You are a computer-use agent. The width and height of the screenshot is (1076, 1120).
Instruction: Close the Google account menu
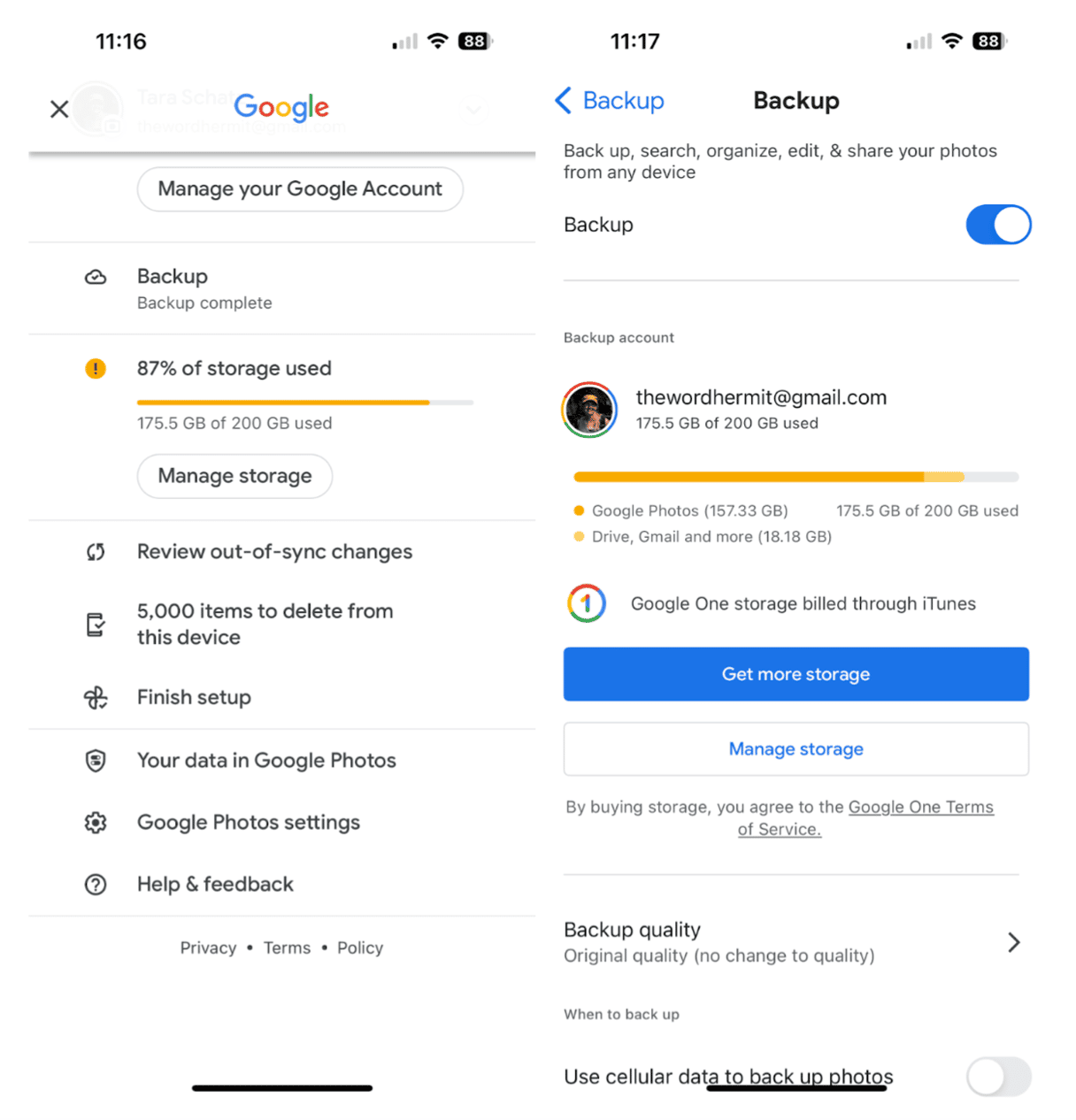click(59, 109)
